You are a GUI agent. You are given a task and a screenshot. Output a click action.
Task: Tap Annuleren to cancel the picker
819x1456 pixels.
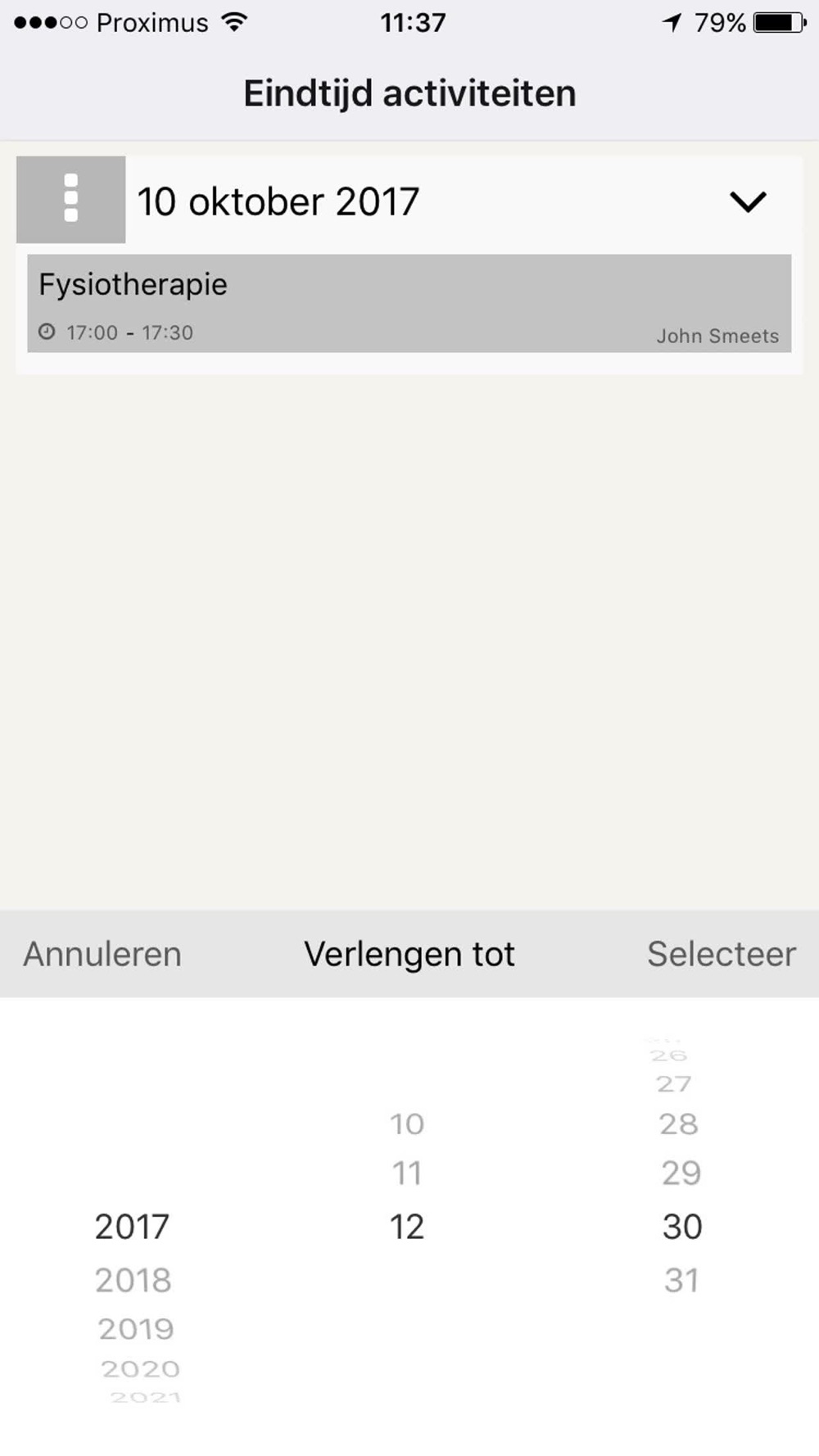[102, 954]
